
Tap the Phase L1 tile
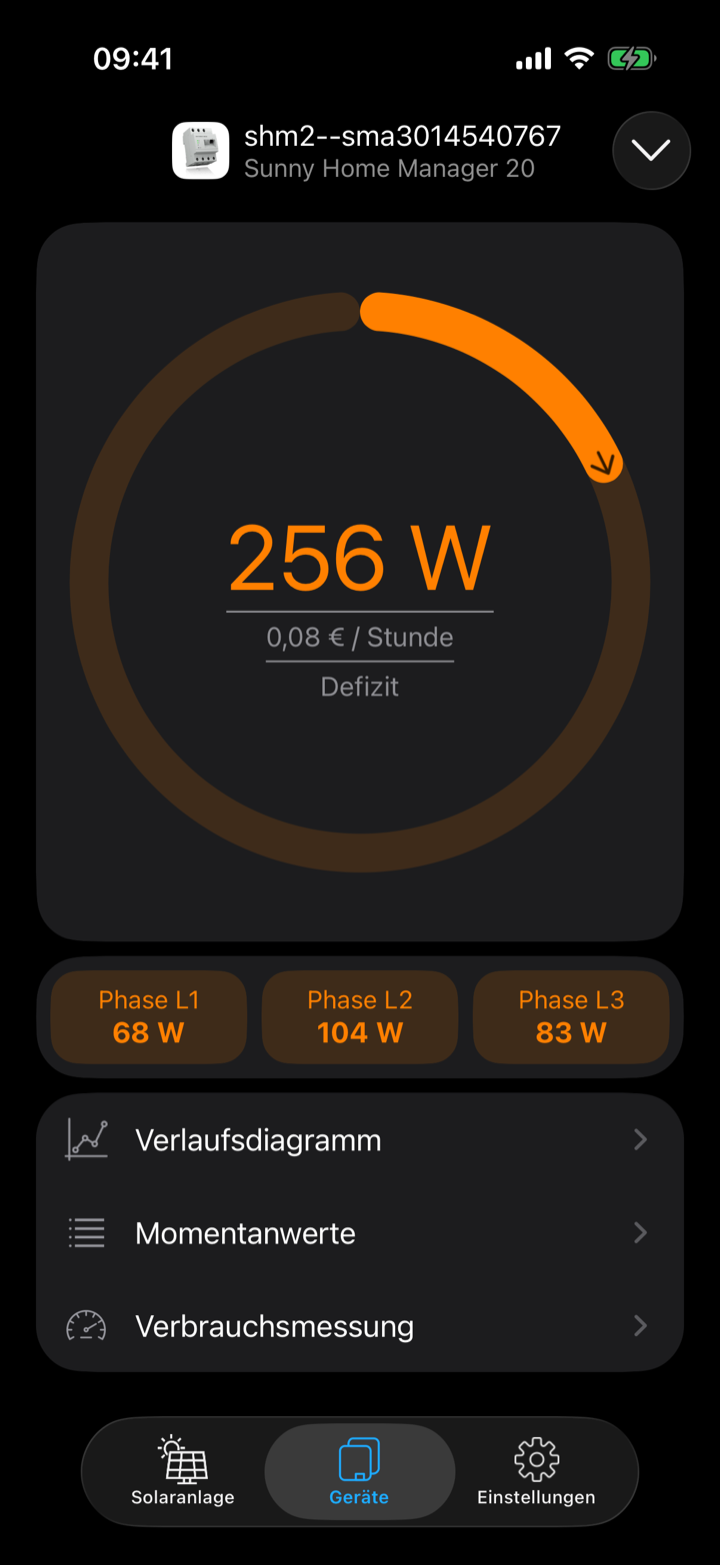point(149,1017)
